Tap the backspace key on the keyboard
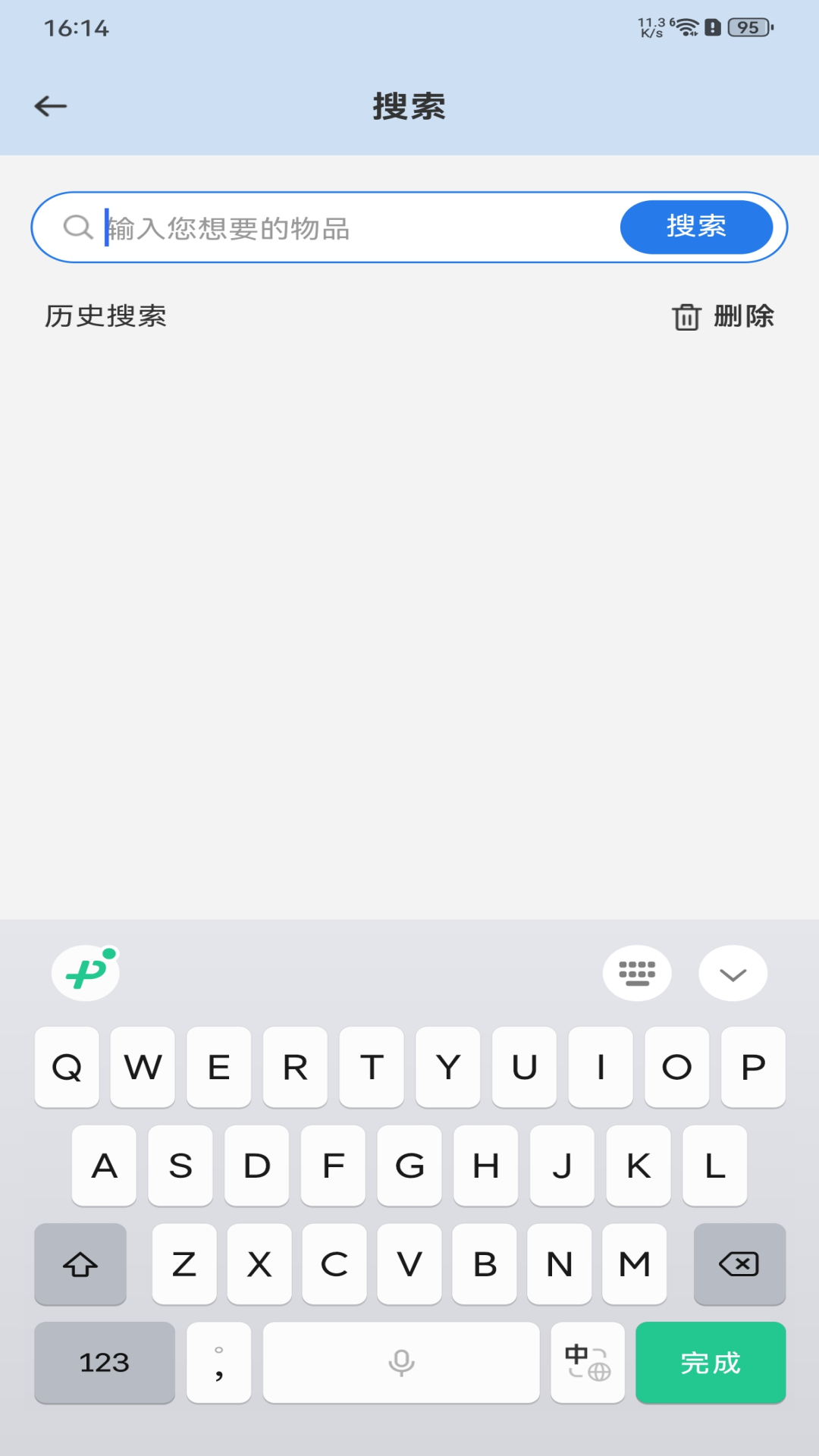The height and width of the screenshot is (1456, 819). 739,1265
